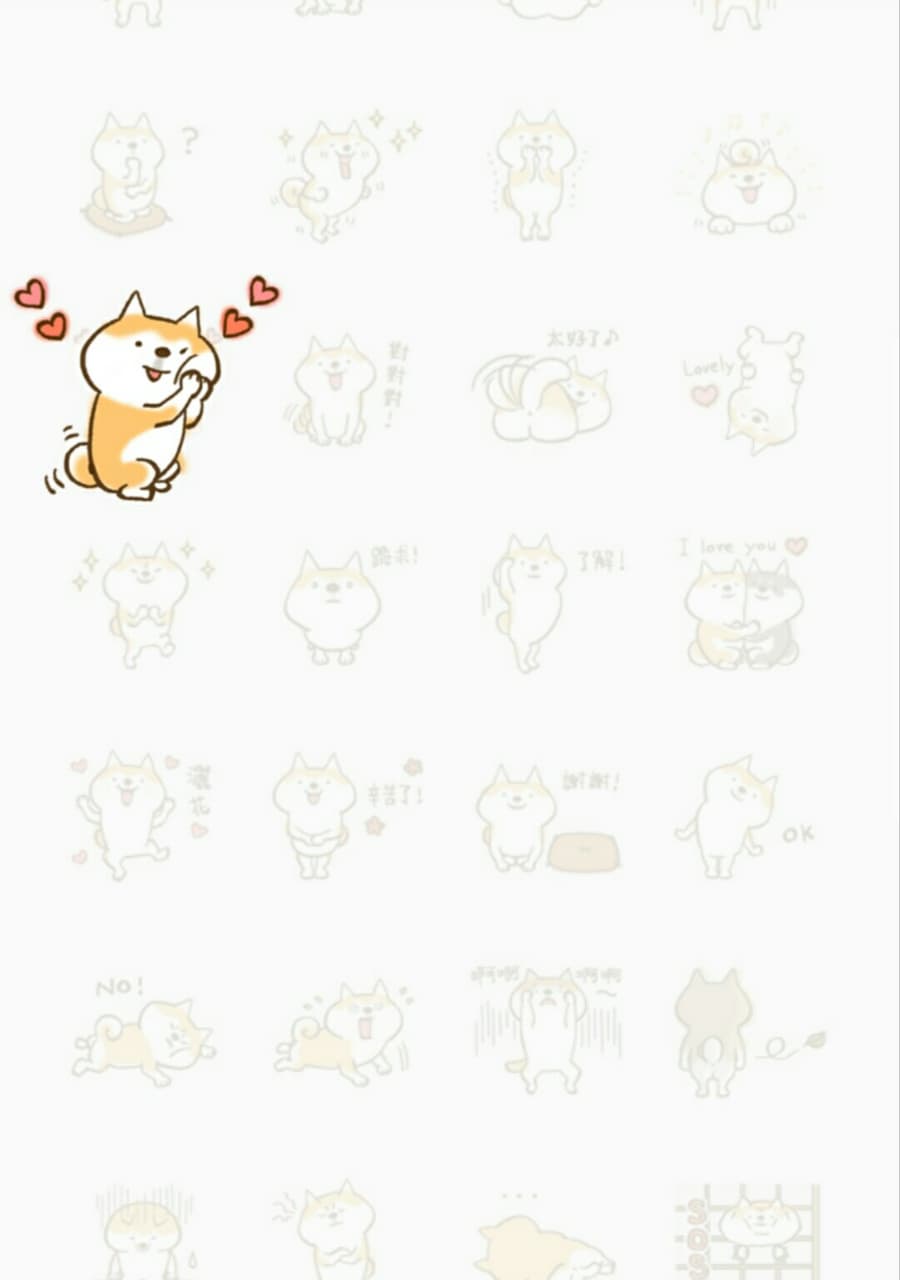Tap the enlarged dog sticker with hearts
Screen dimensions: 900x1280
(145, 395)
